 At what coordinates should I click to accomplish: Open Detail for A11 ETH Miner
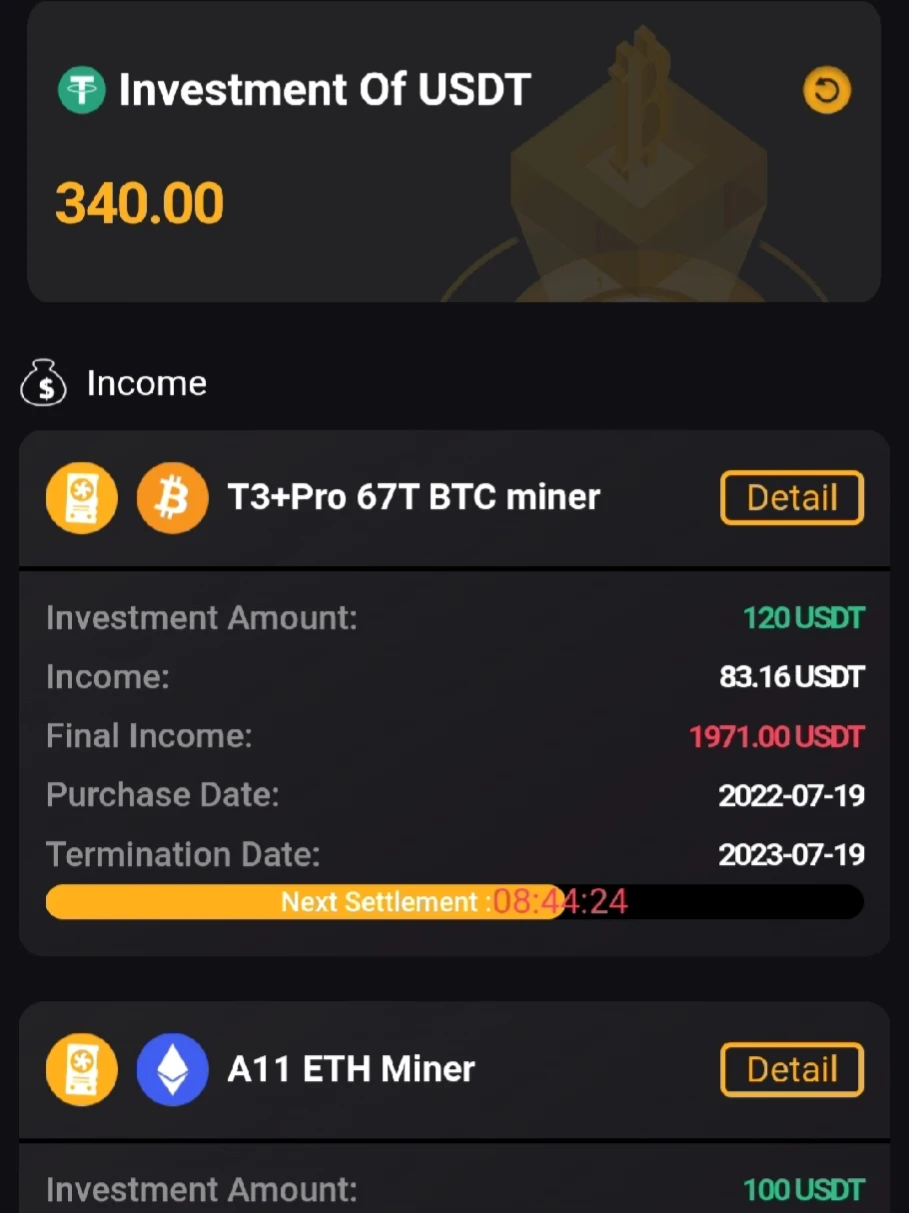791,1069
